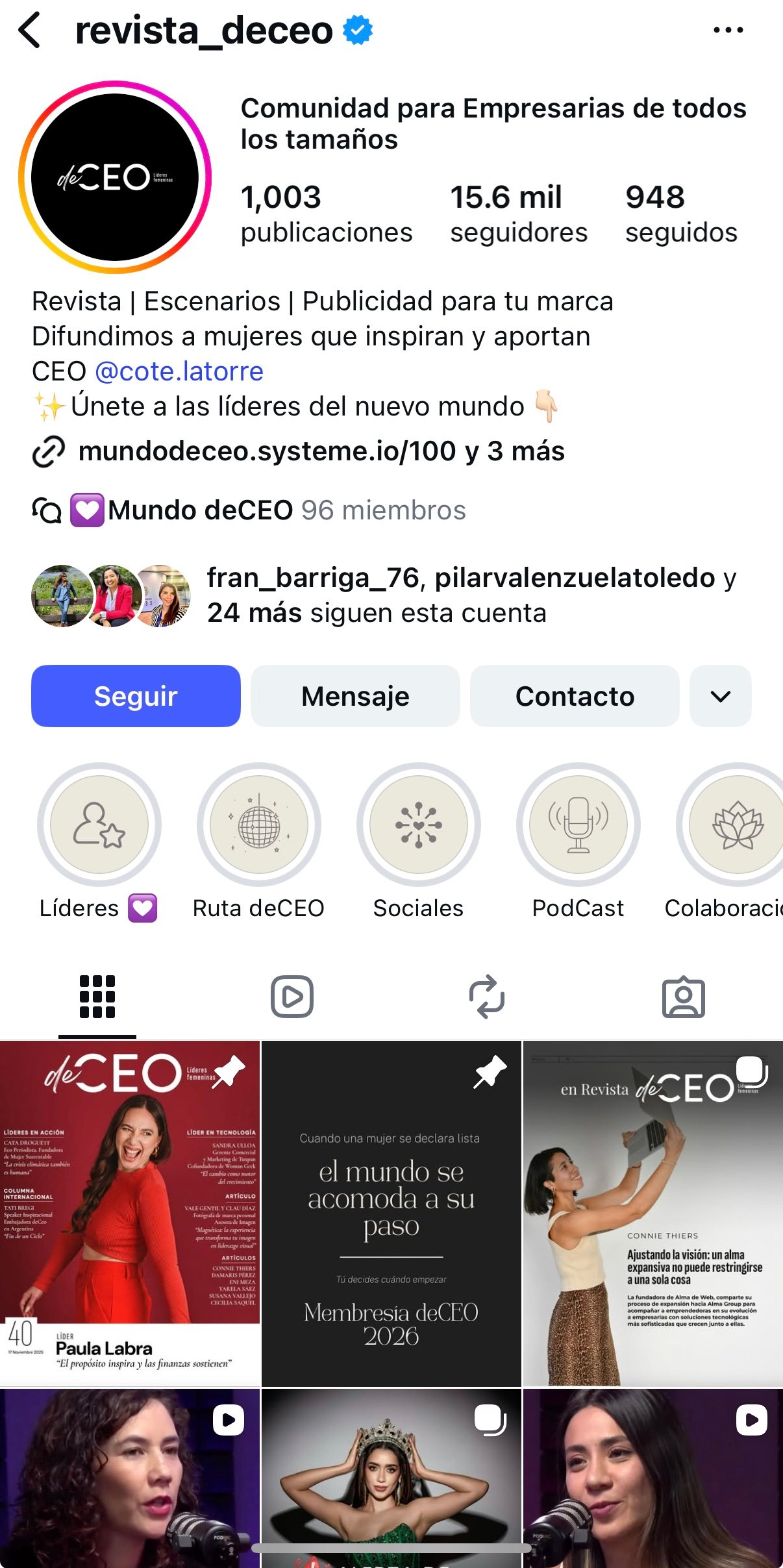View the PodCast story highlight
The width and height of the screenshot is (783, 1568).
click(578, 825)
